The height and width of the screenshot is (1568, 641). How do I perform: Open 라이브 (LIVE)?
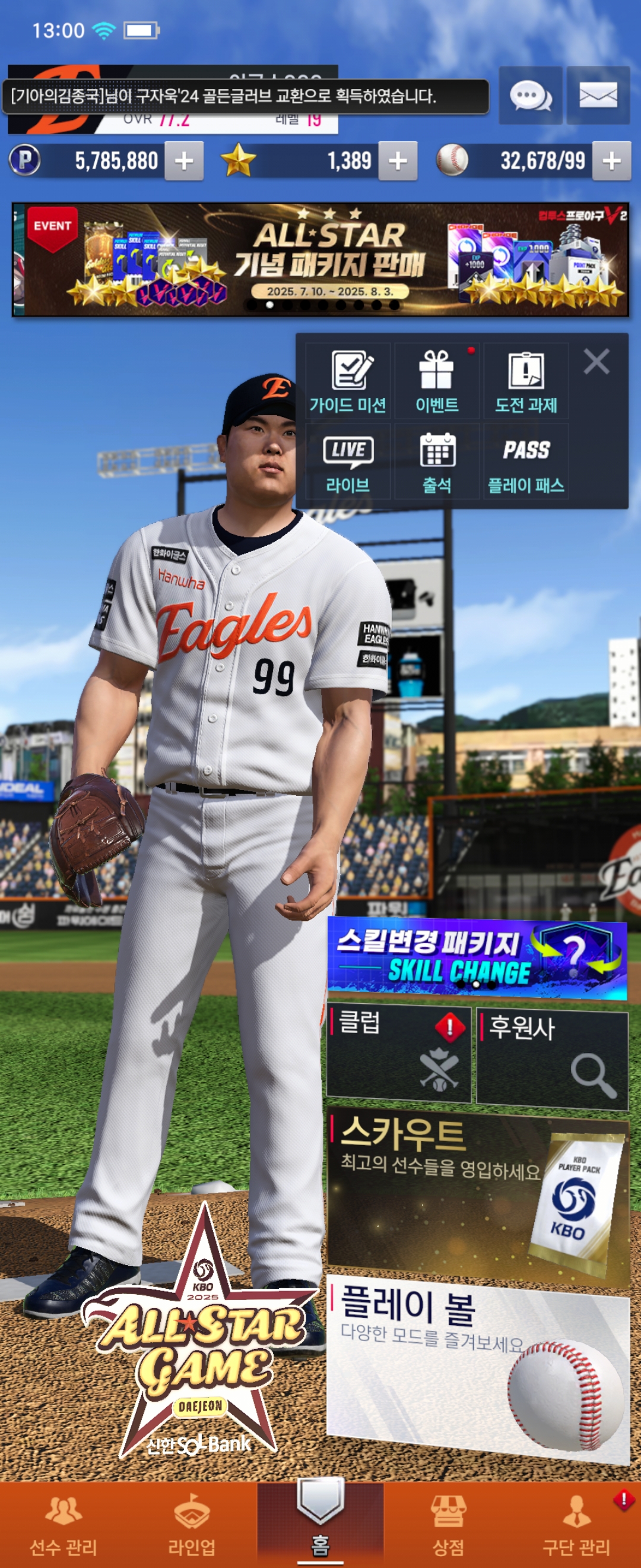tap(347, 463)
